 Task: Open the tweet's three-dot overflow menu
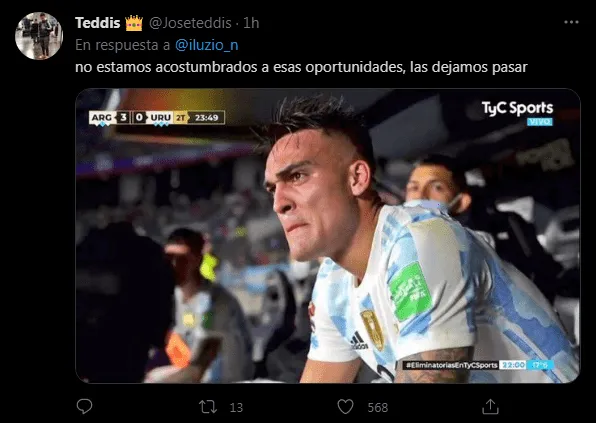click(x=571, y=22)
